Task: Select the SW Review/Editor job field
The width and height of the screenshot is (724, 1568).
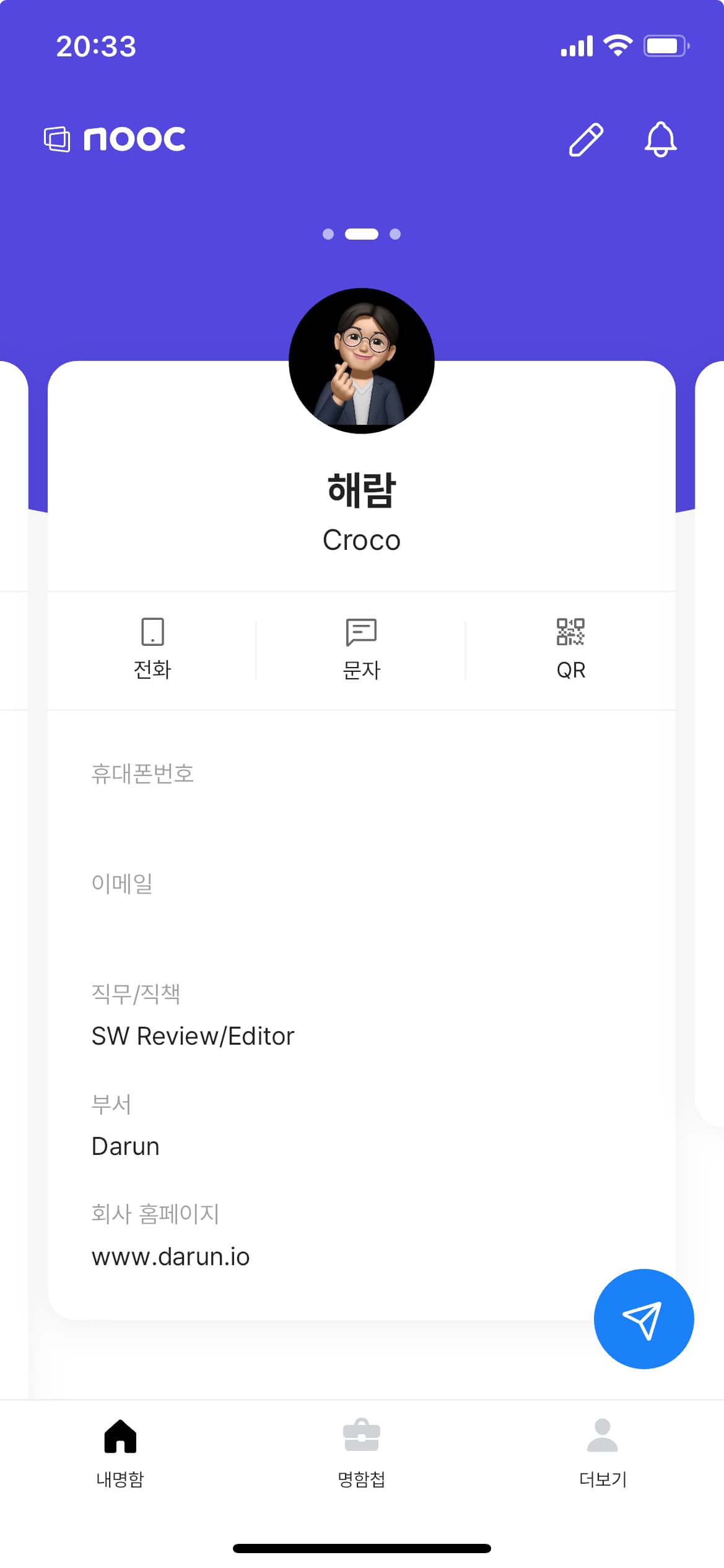Action: [x=193, y=1035]
